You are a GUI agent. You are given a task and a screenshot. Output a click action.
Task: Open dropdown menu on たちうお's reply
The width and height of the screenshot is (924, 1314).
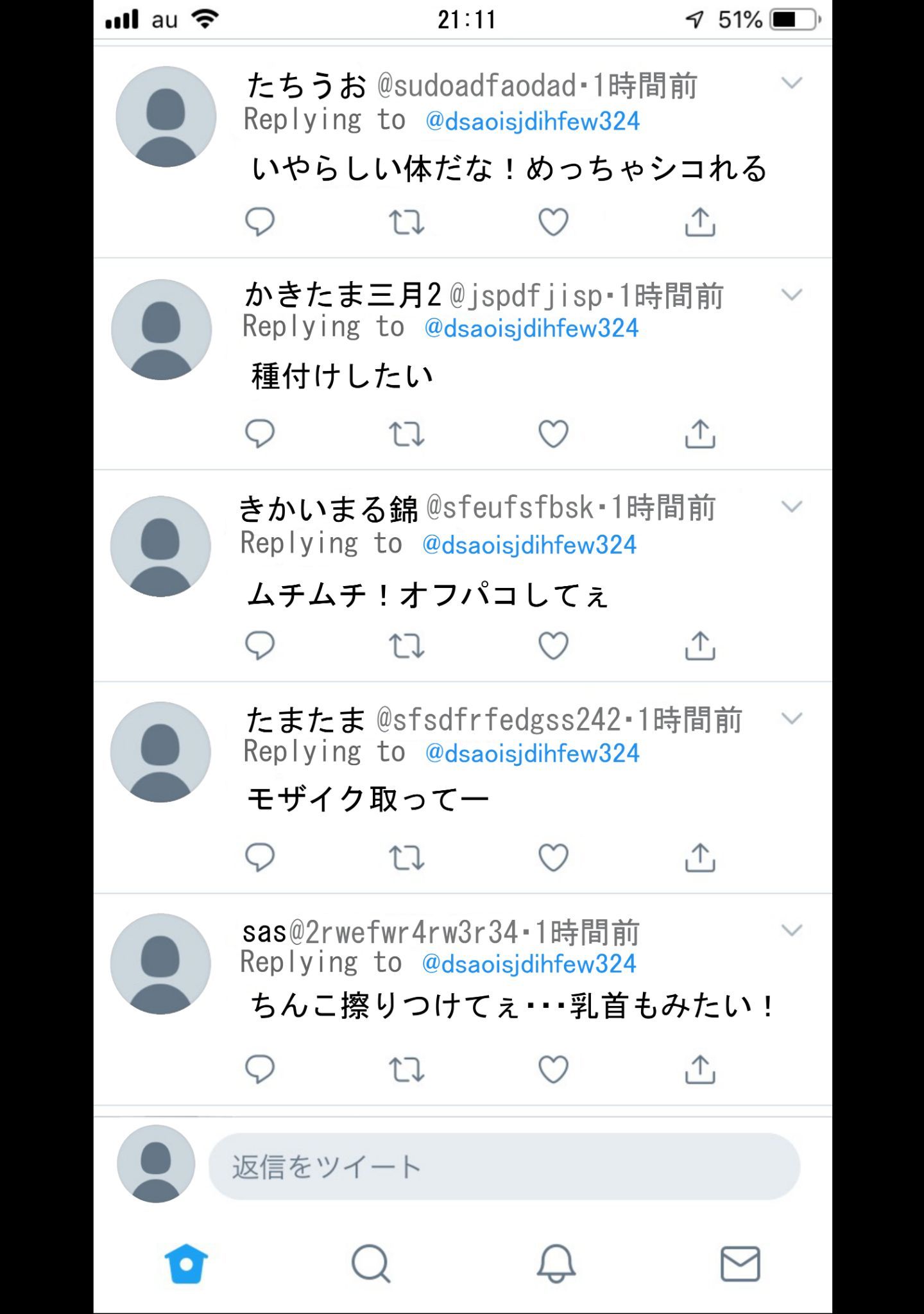pyautogui.click(x=792, y=83)
